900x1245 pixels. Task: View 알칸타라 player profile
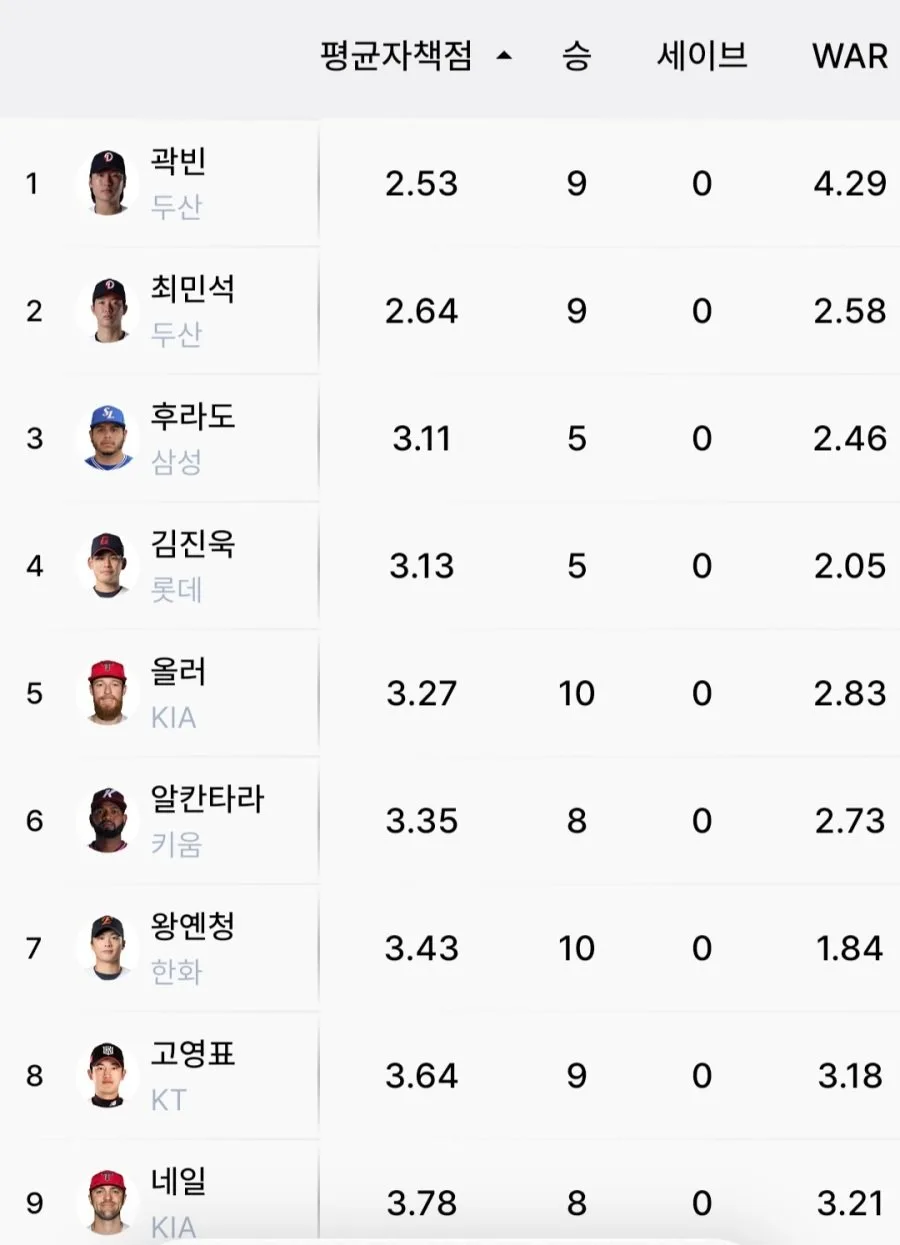pos(450,821)
